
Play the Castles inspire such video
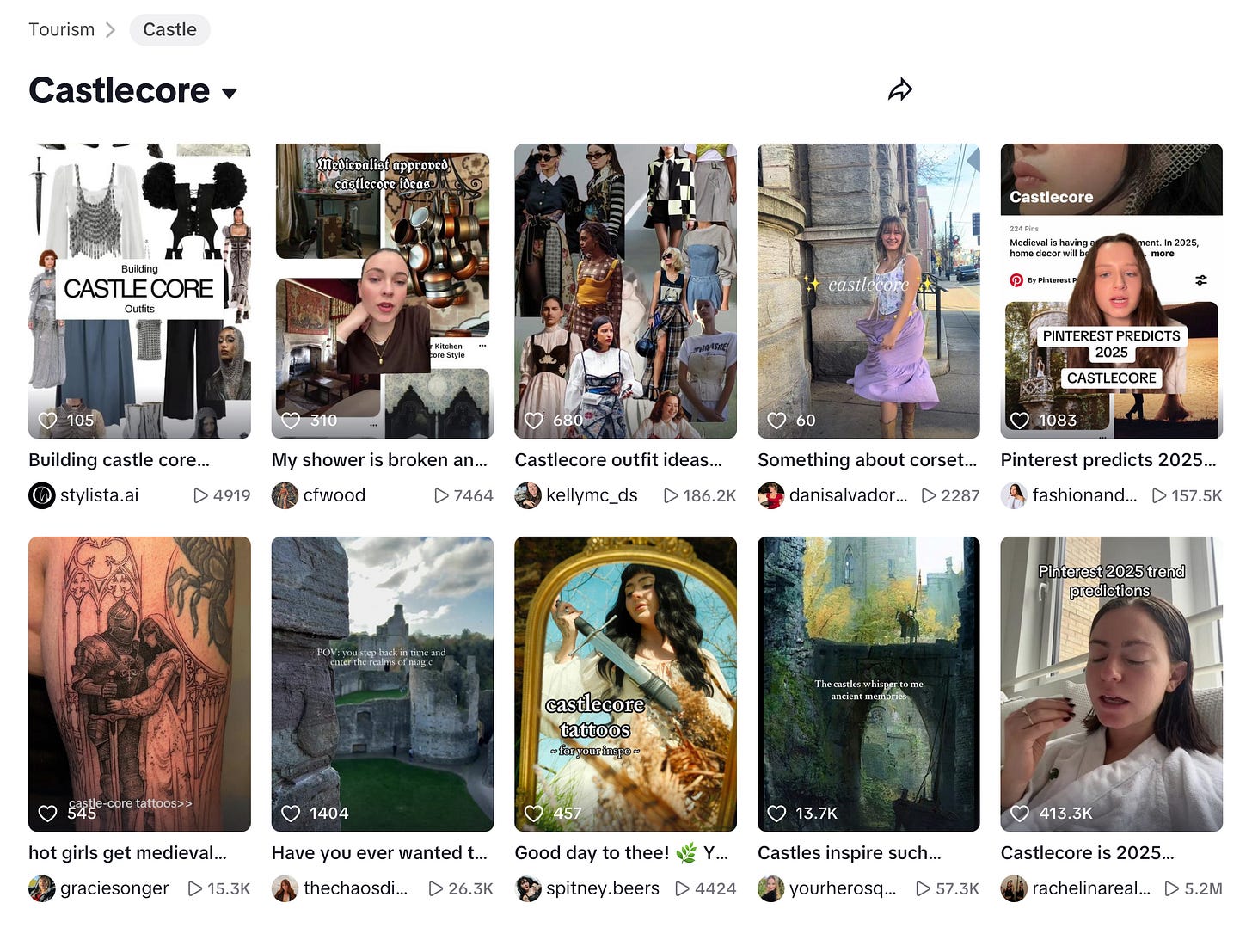(868, 684)
